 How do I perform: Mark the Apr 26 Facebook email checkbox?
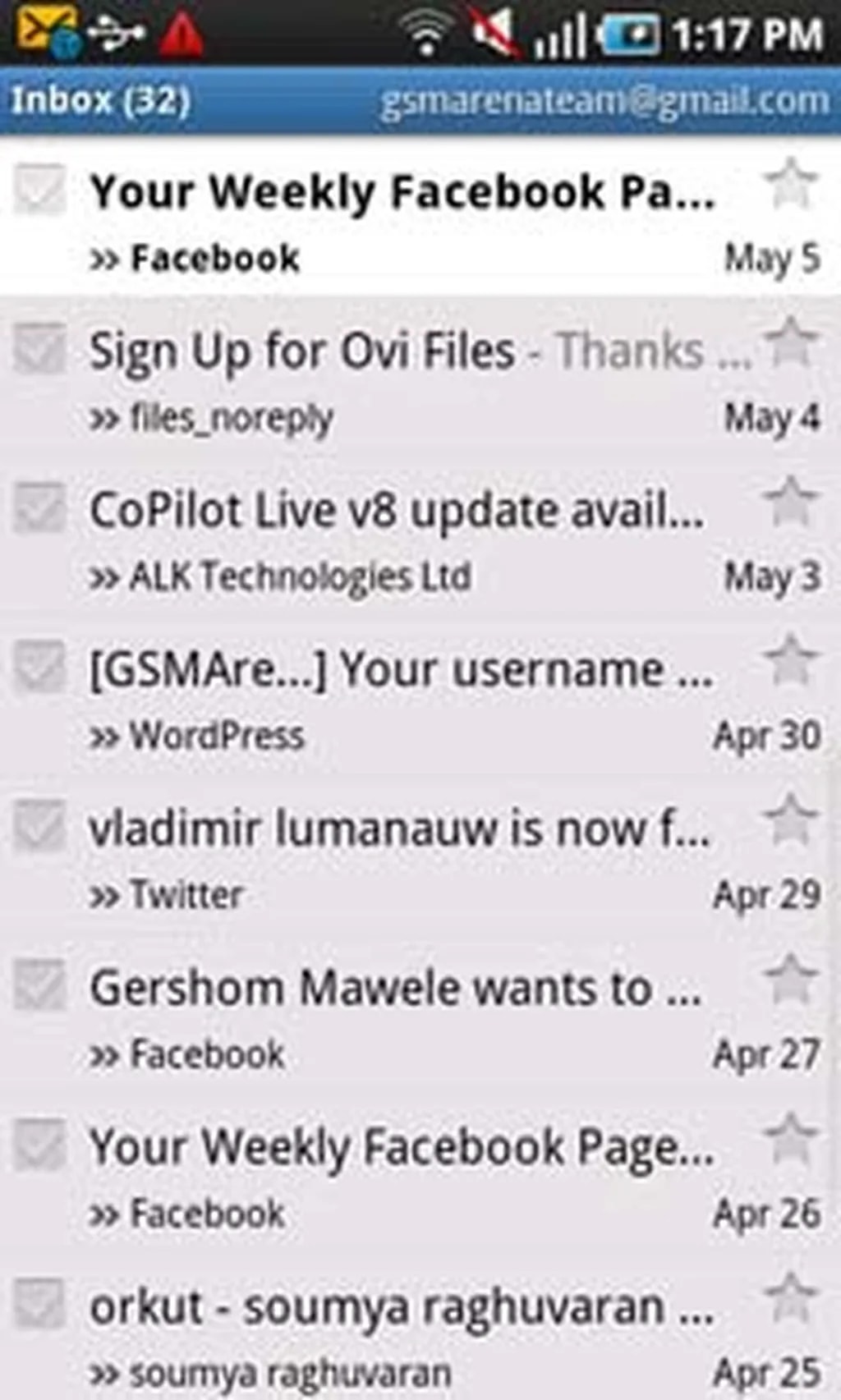[39, 1145]
